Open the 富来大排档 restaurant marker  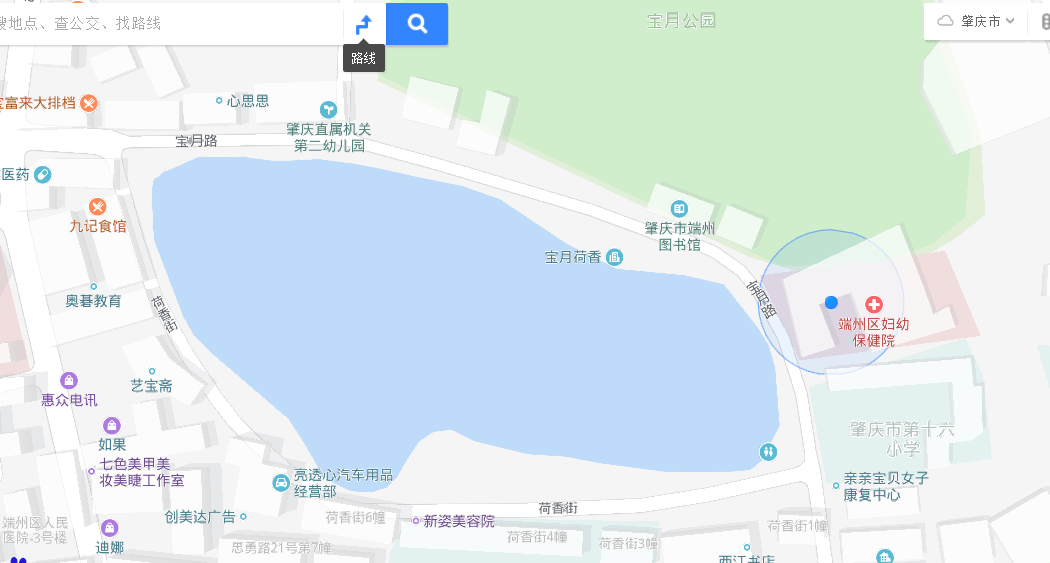coord(89,102)
